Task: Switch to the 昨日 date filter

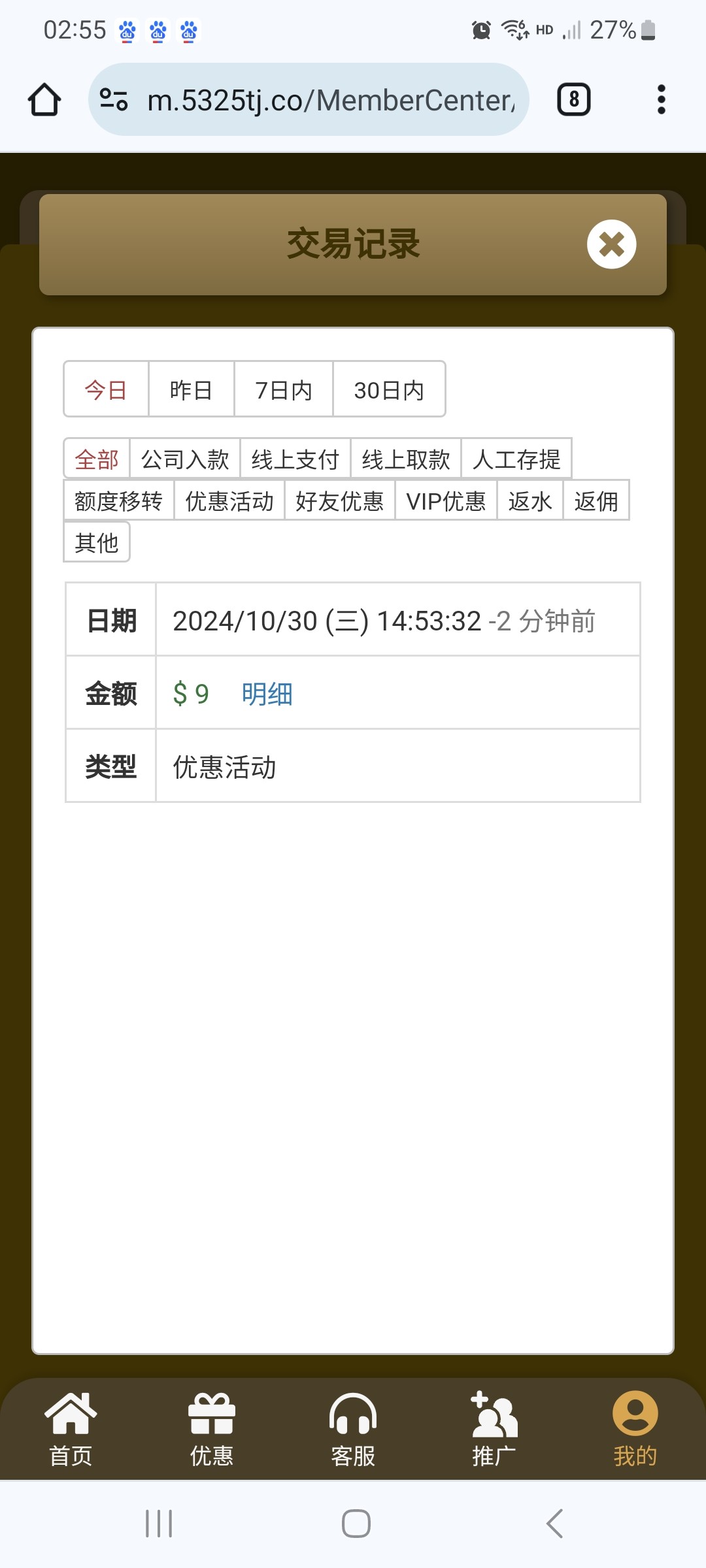Action: click(191, 390)
